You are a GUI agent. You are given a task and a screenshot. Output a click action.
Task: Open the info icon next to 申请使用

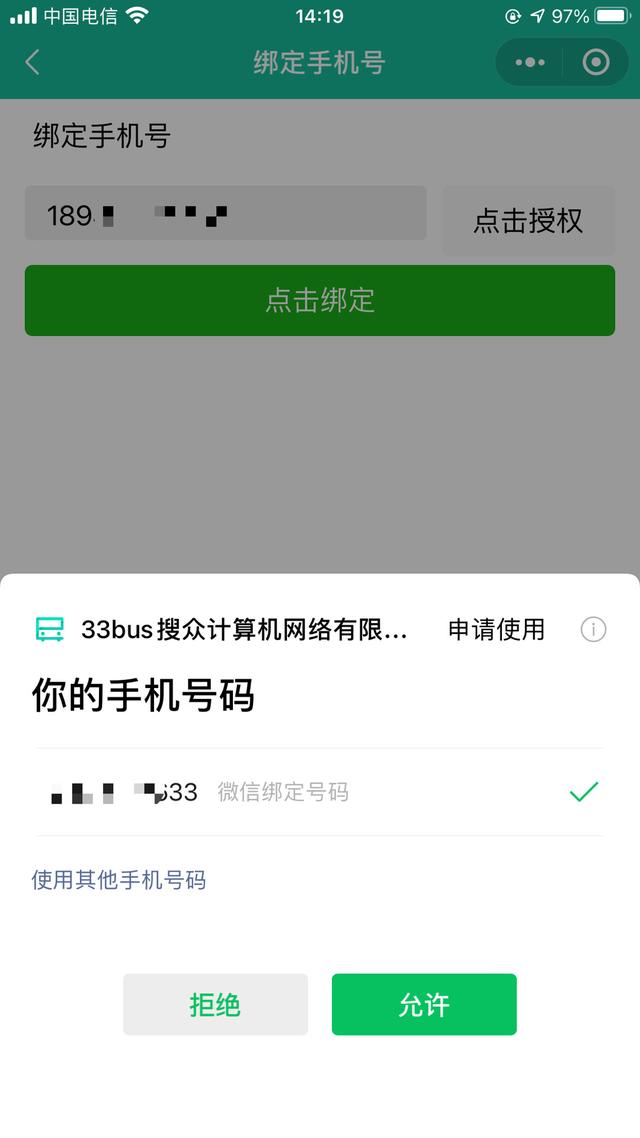[593, 629]
